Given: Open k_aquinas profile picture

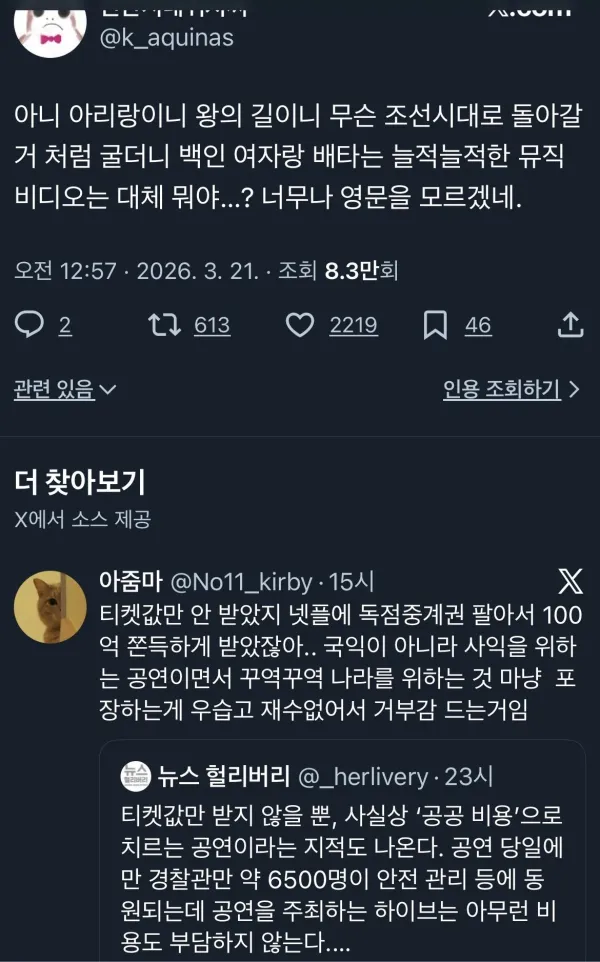Looking at the screenshot, I should pyautogui.click(x=45, y=27).
